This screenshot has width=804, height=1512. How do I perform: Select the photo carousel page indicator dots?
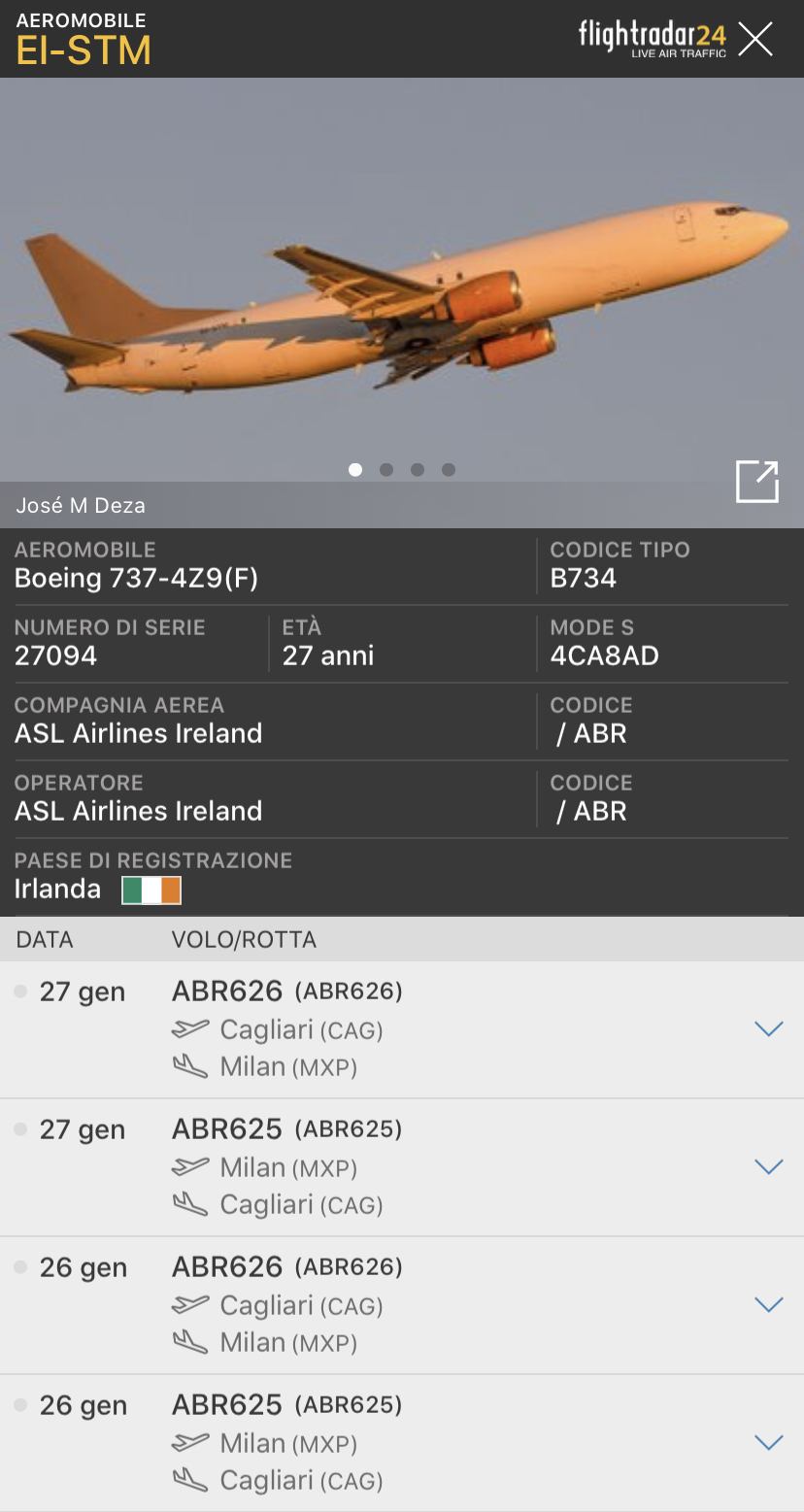pyautogui.click(x=402, y=470)
